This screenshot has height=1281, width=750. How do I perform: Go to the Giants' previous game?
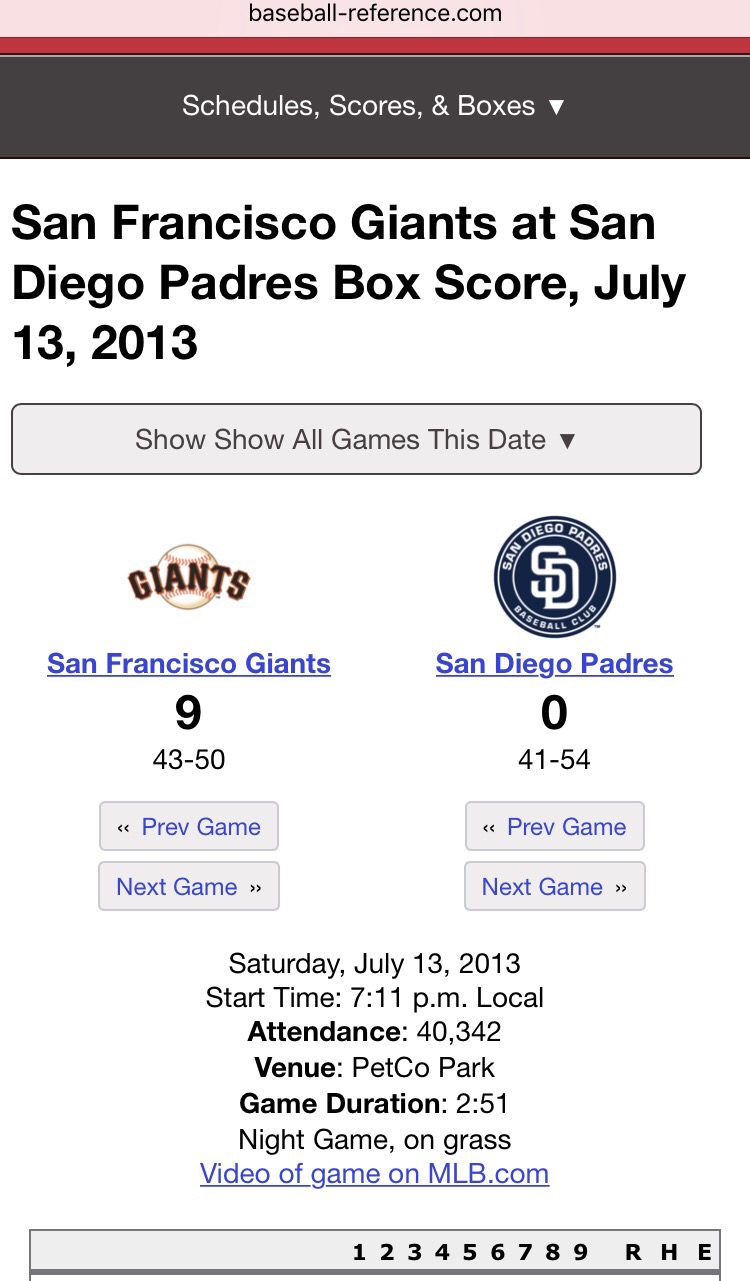(x=189, y=827)
